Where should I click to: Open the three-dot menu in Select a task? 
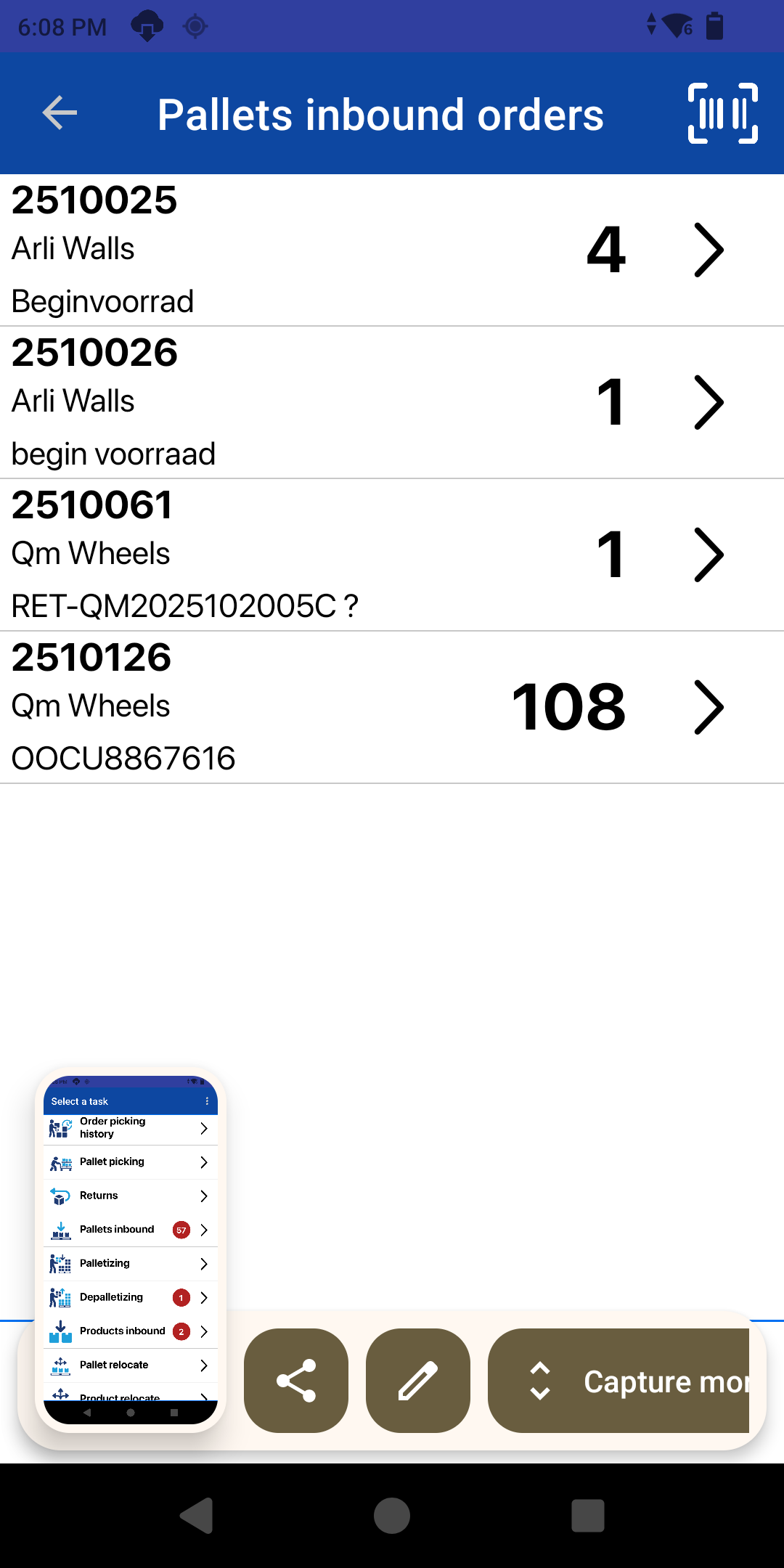tap(207, 1101)
